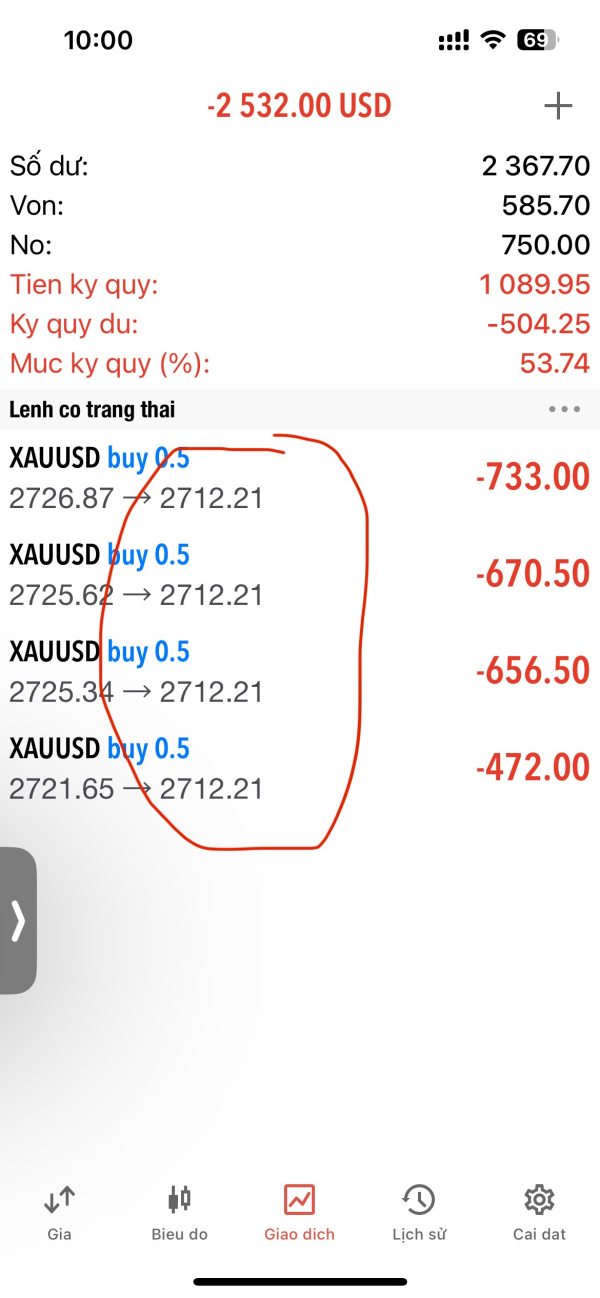Switch to the Bieu do chart tab
The height and width of the screenshot is (1298, 600).
point(180,1212)
